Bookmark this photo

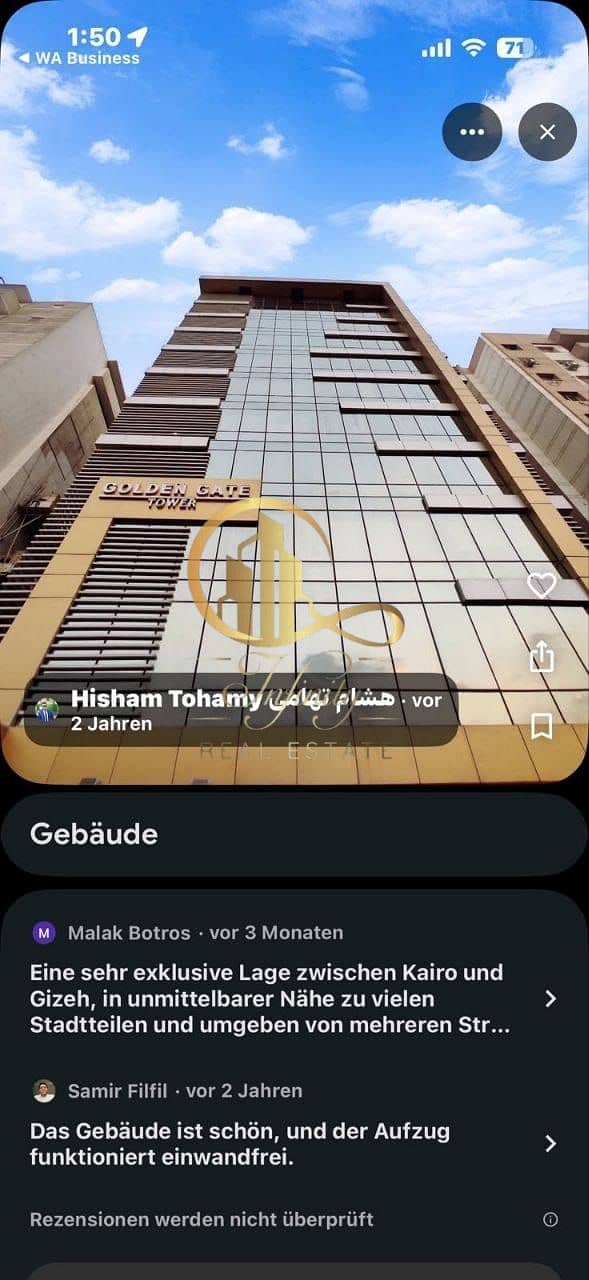[541, 727]
